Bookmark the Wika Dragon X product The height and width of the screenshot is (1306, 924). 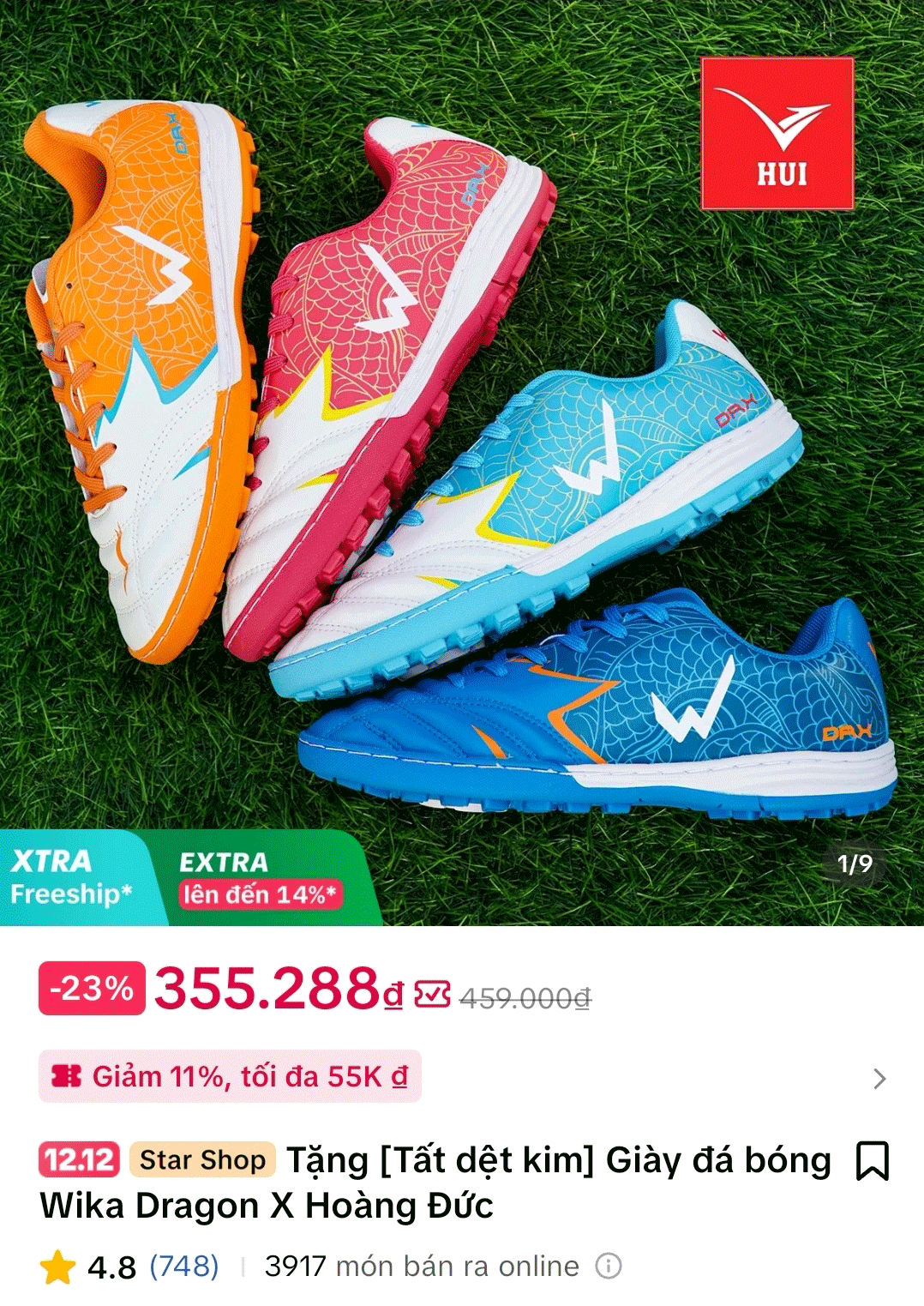pos(873,1161)
